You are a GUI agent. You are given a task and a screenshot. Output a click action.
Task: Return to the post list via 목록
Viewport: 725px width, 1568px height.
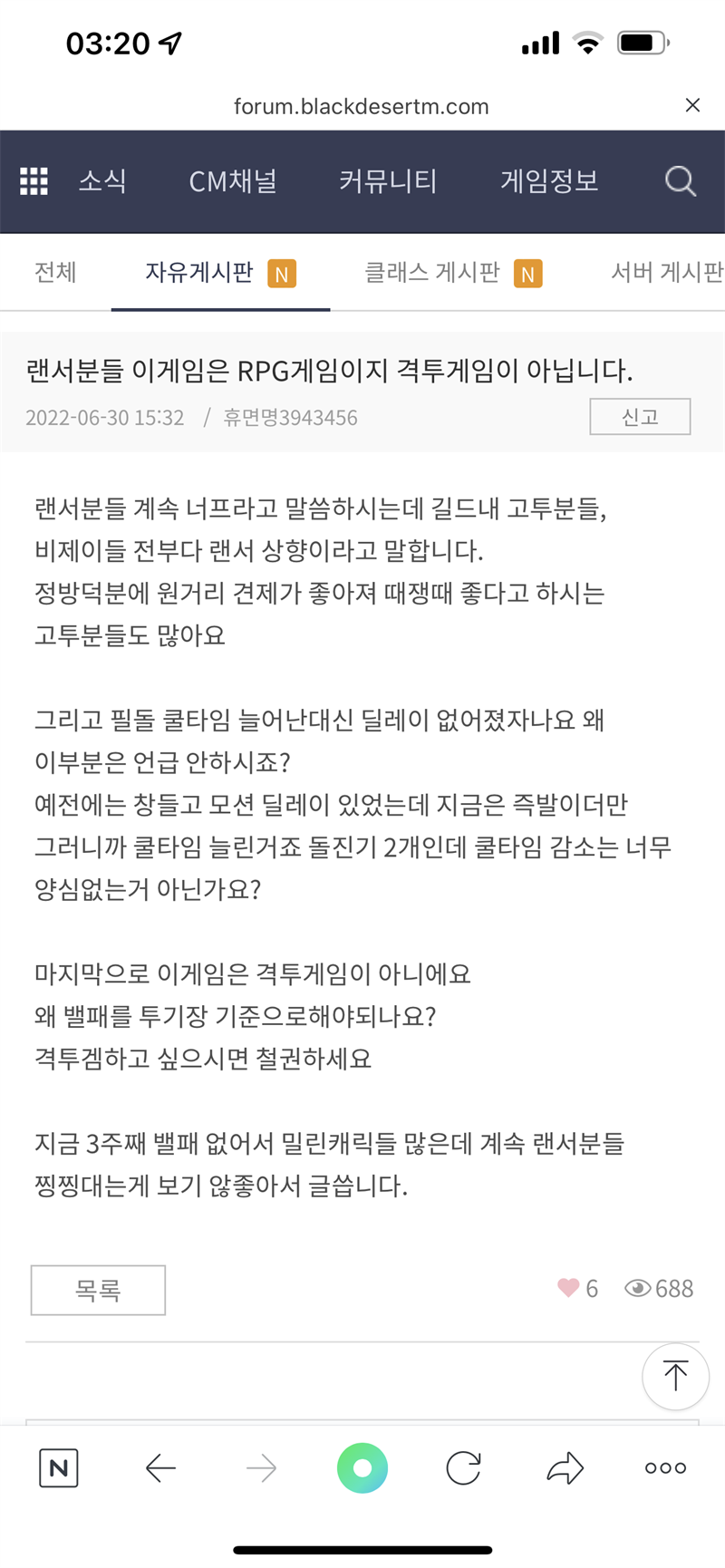[x=98, y=1290]
